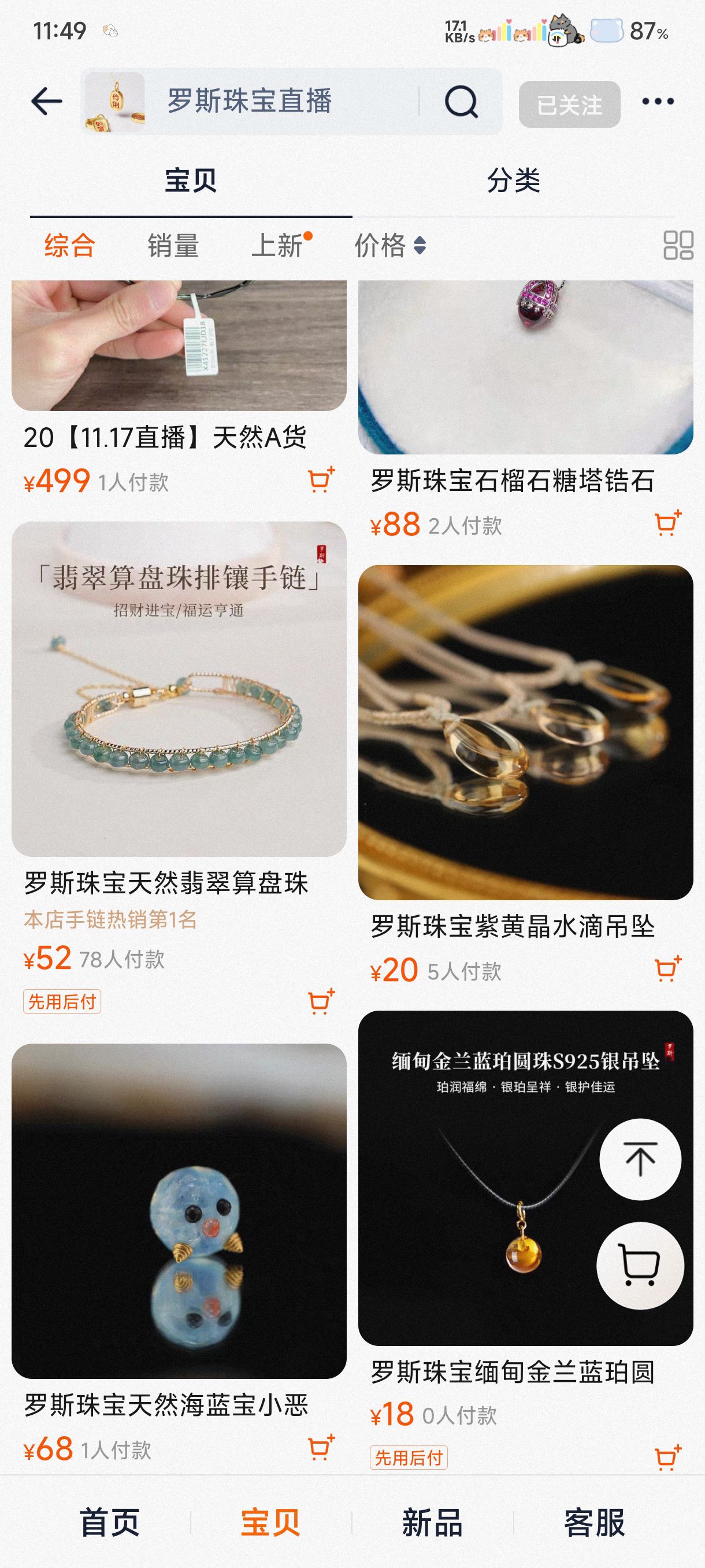
Task: Switch to the 首页 bottom tab
Action: (109, 1522)
